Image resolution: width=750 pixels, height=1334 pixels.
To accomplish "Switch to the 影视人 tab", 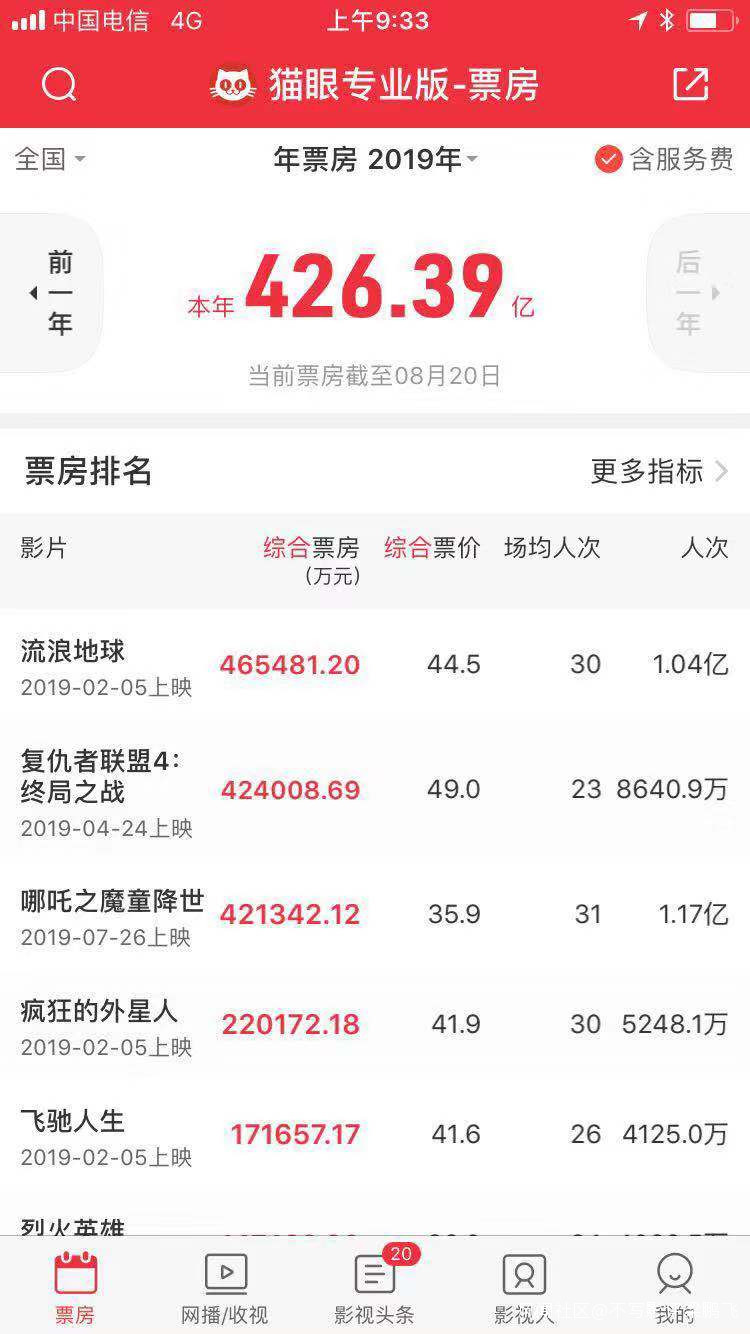I will click(x=524, y=1290).
